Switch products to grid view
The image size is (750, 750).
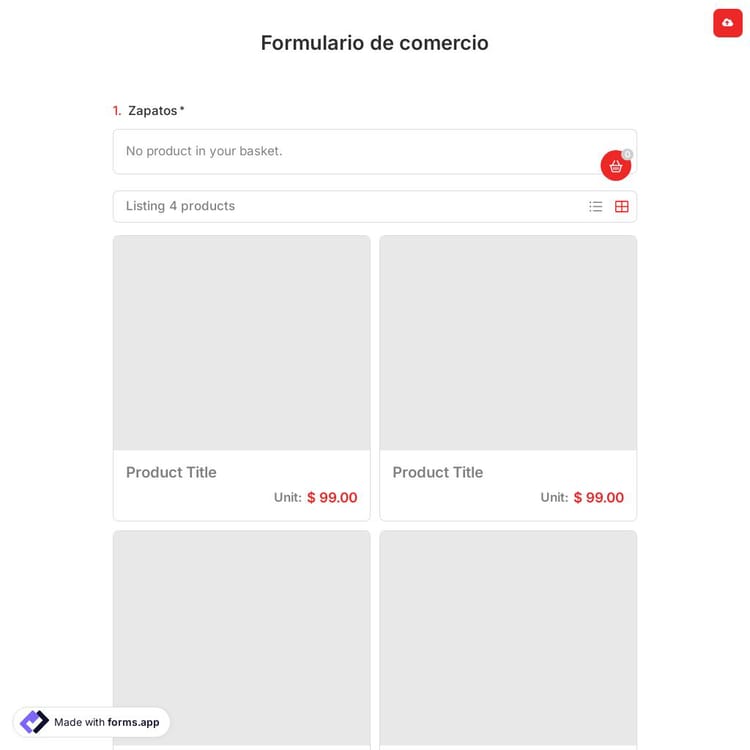coord(622,207)
